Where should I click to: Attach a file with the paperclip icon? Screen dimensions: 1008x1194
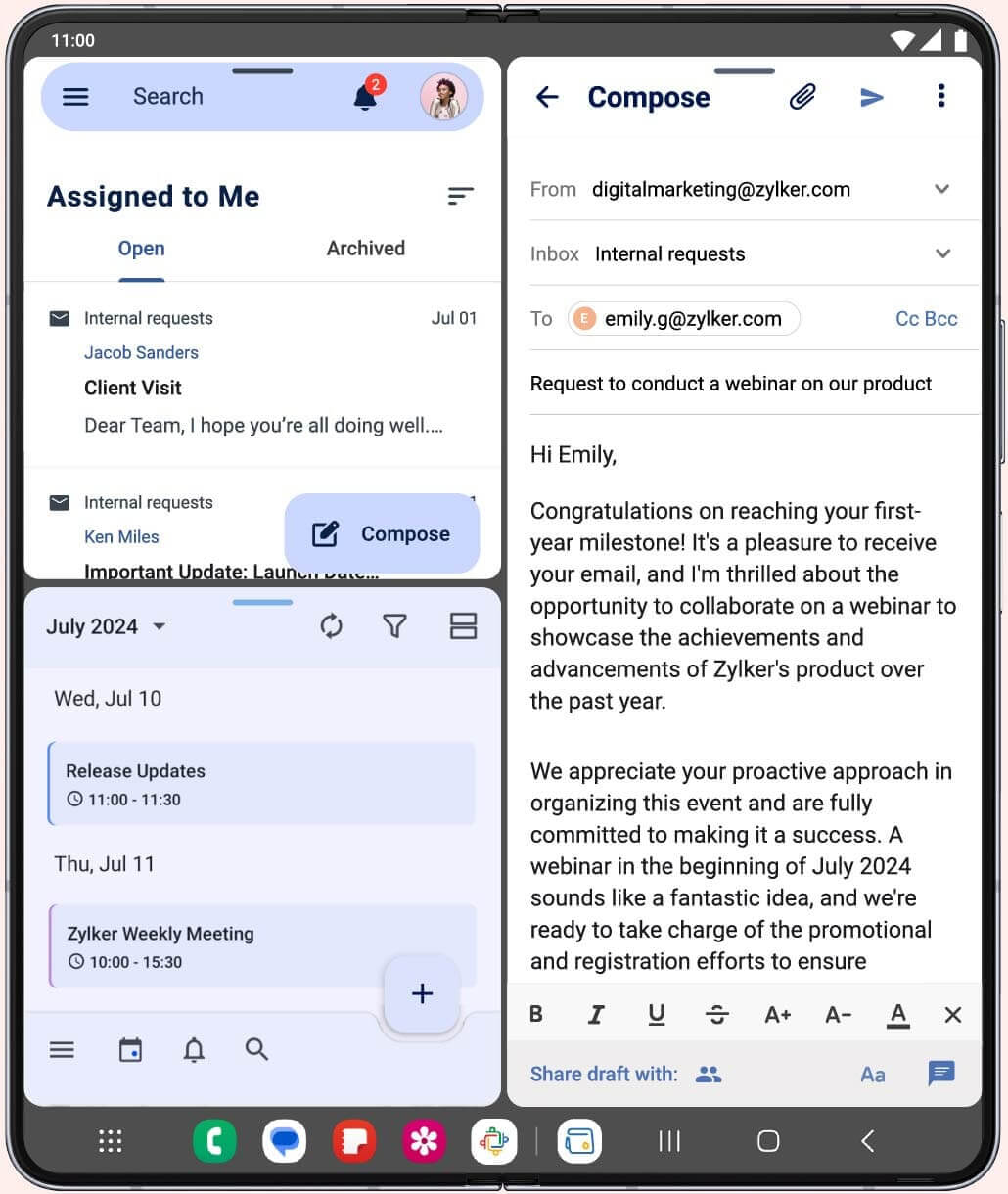point(802,96)
